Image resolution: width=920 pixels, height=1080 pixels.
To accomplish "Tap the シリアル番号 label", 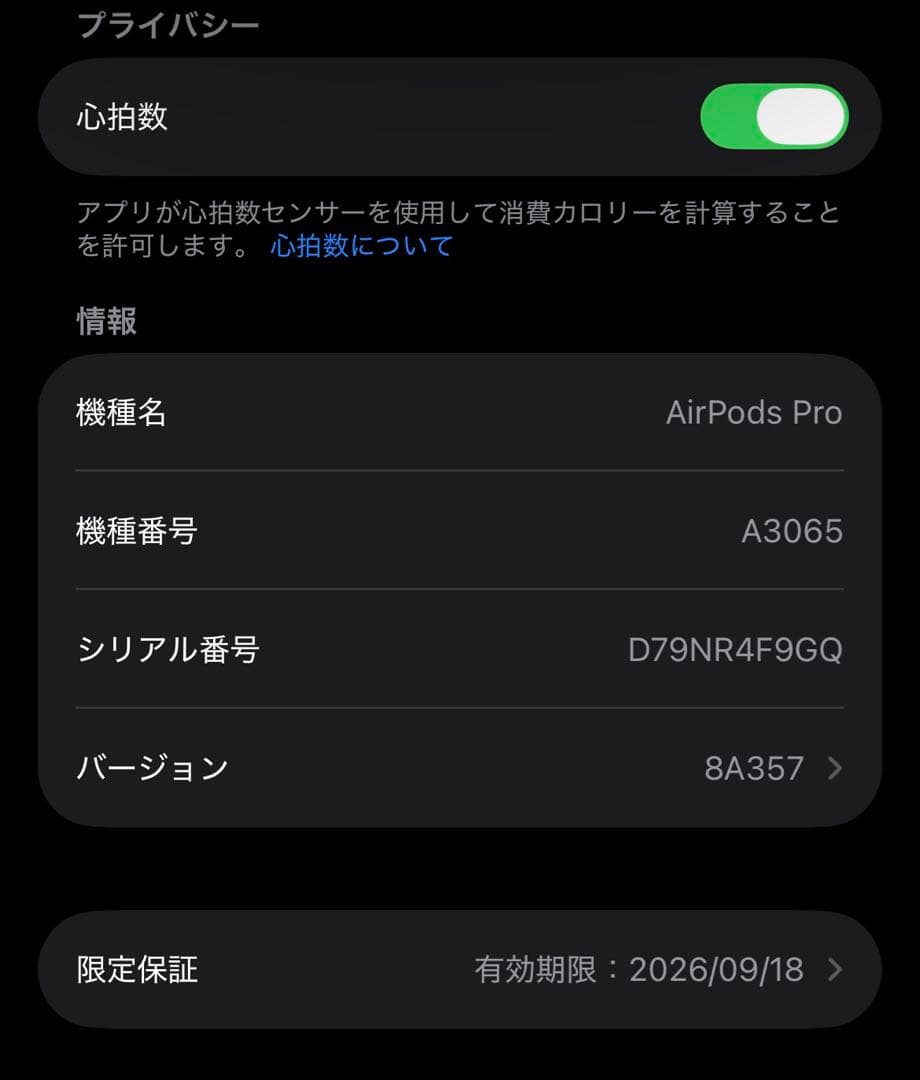I will [x=167, y=650].
